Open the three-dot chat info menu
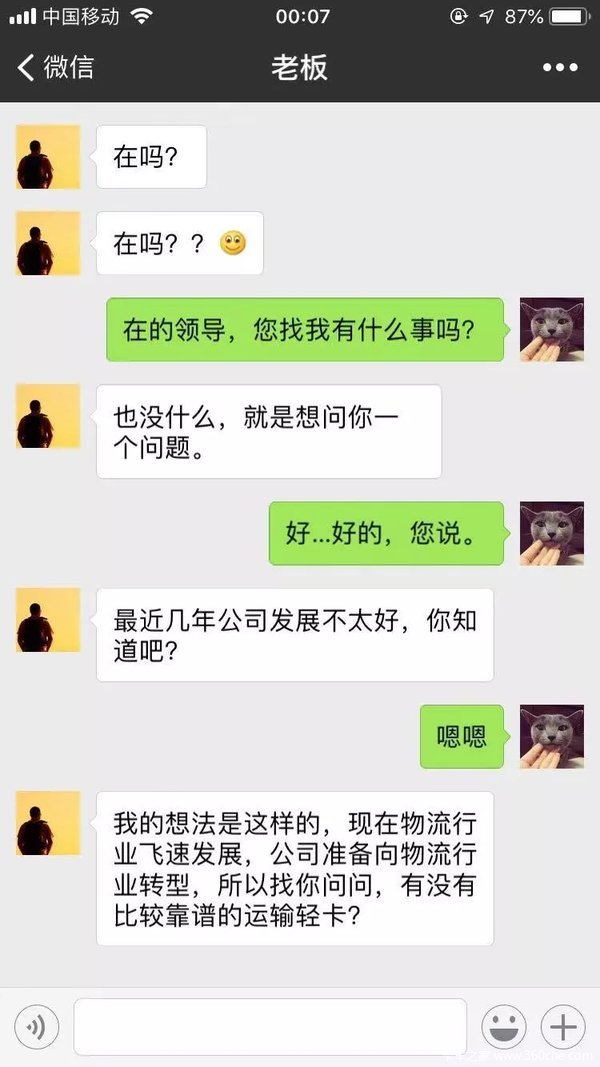The width and height of the screenshot is (600, 1067). click(x=560, y=68)
